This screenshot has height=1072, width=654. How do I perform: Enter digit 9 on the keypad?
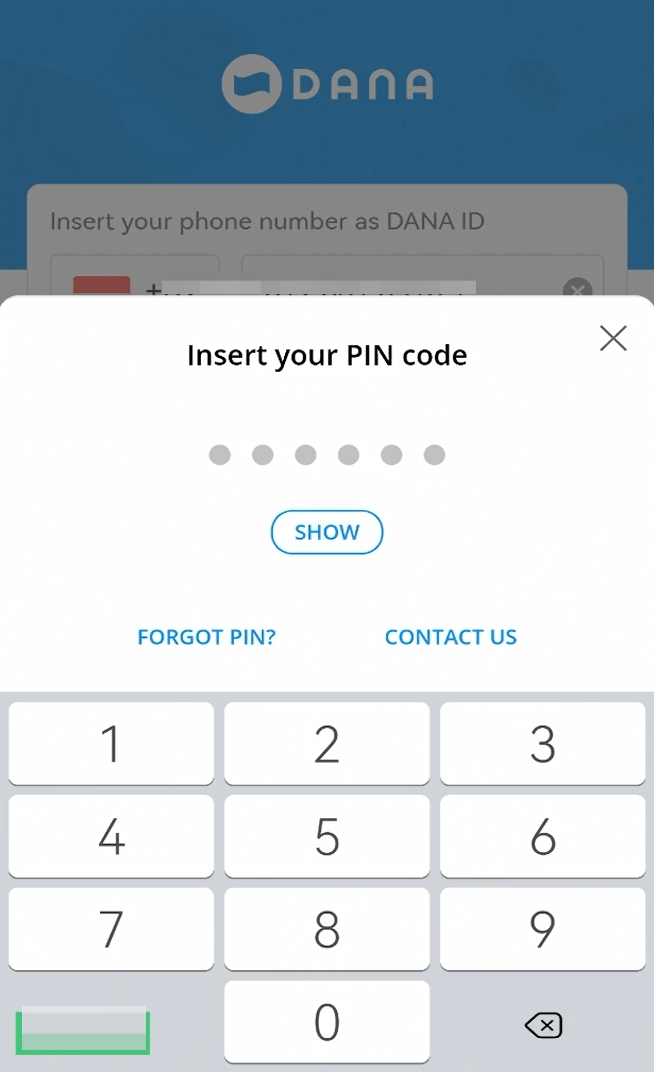542,929
